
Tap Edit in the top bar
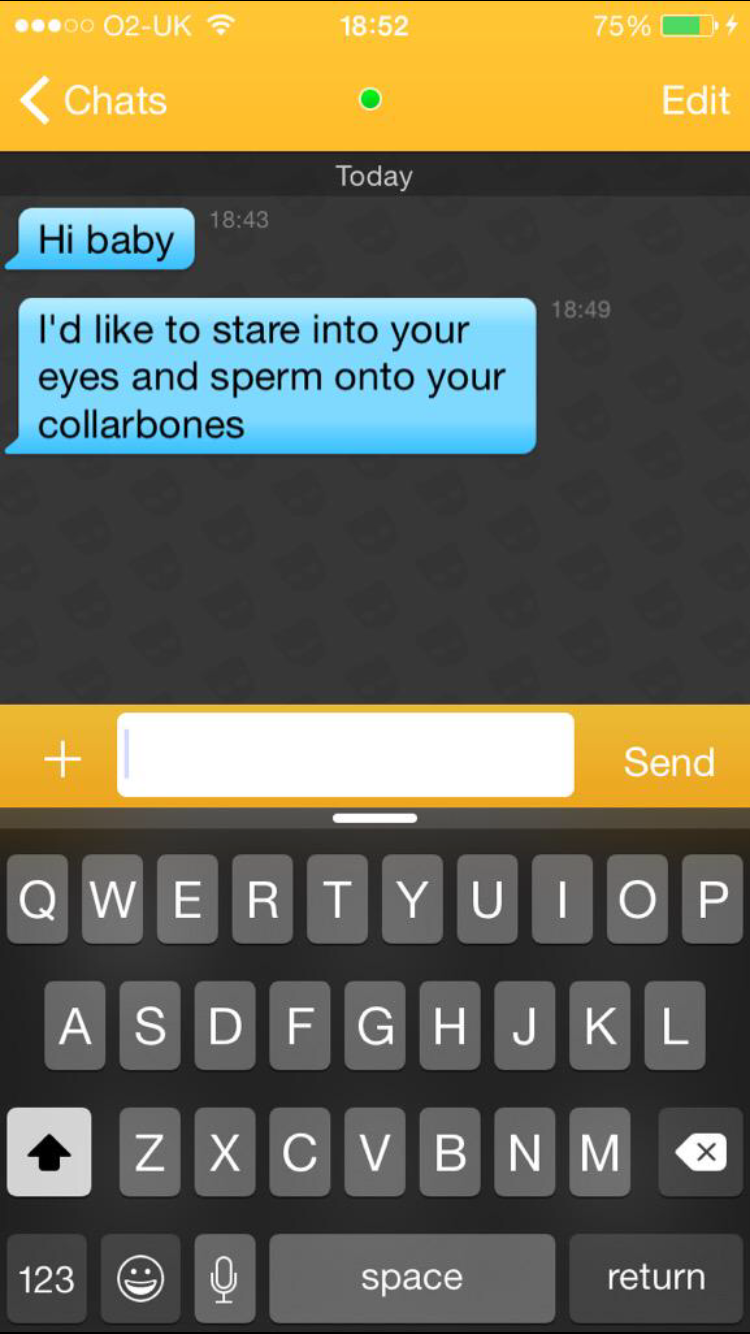(695, 101)
